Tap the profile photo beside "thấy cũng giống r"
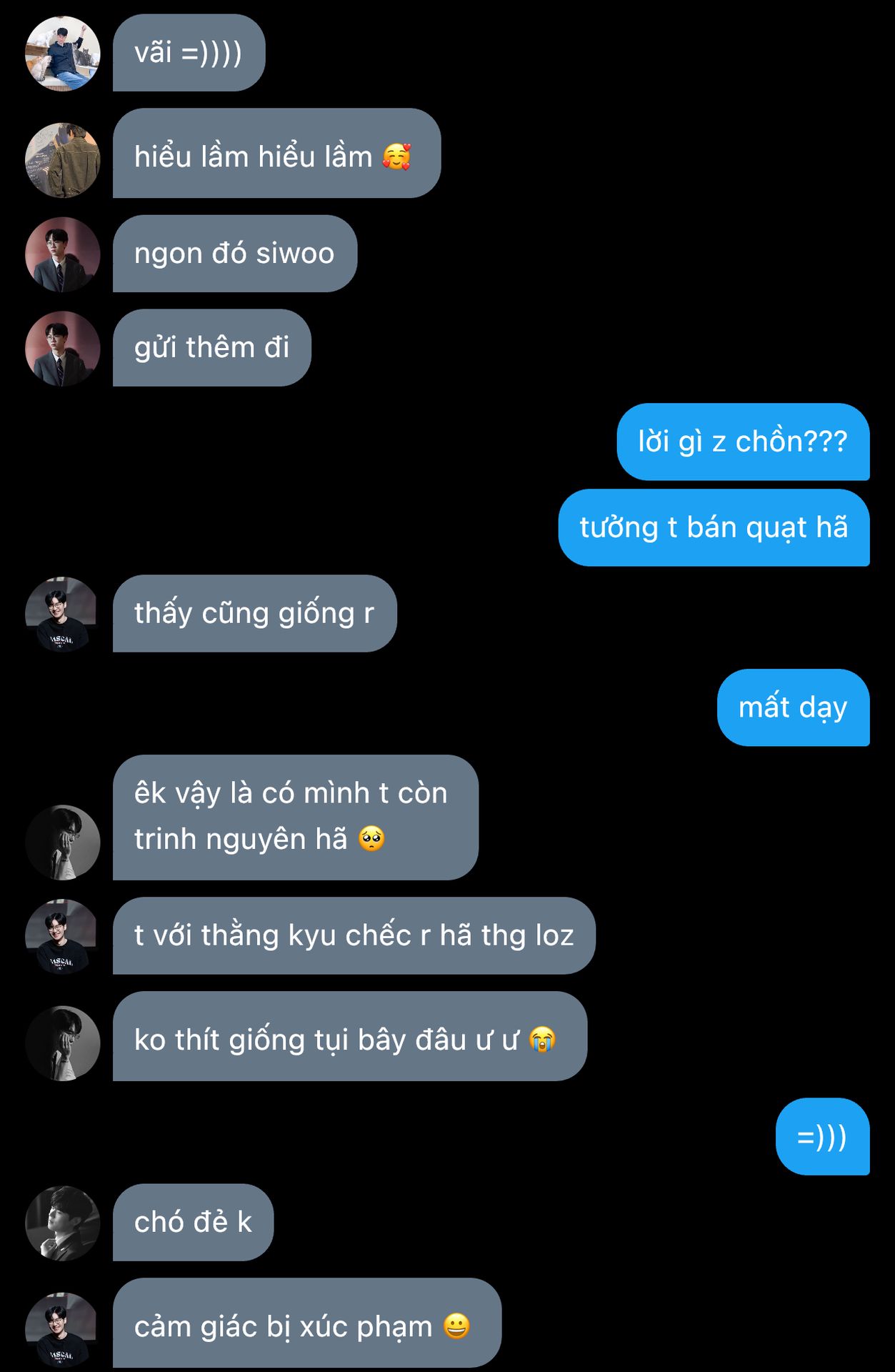This screenshot has width=895, height=1372. [x=63, y=615]
